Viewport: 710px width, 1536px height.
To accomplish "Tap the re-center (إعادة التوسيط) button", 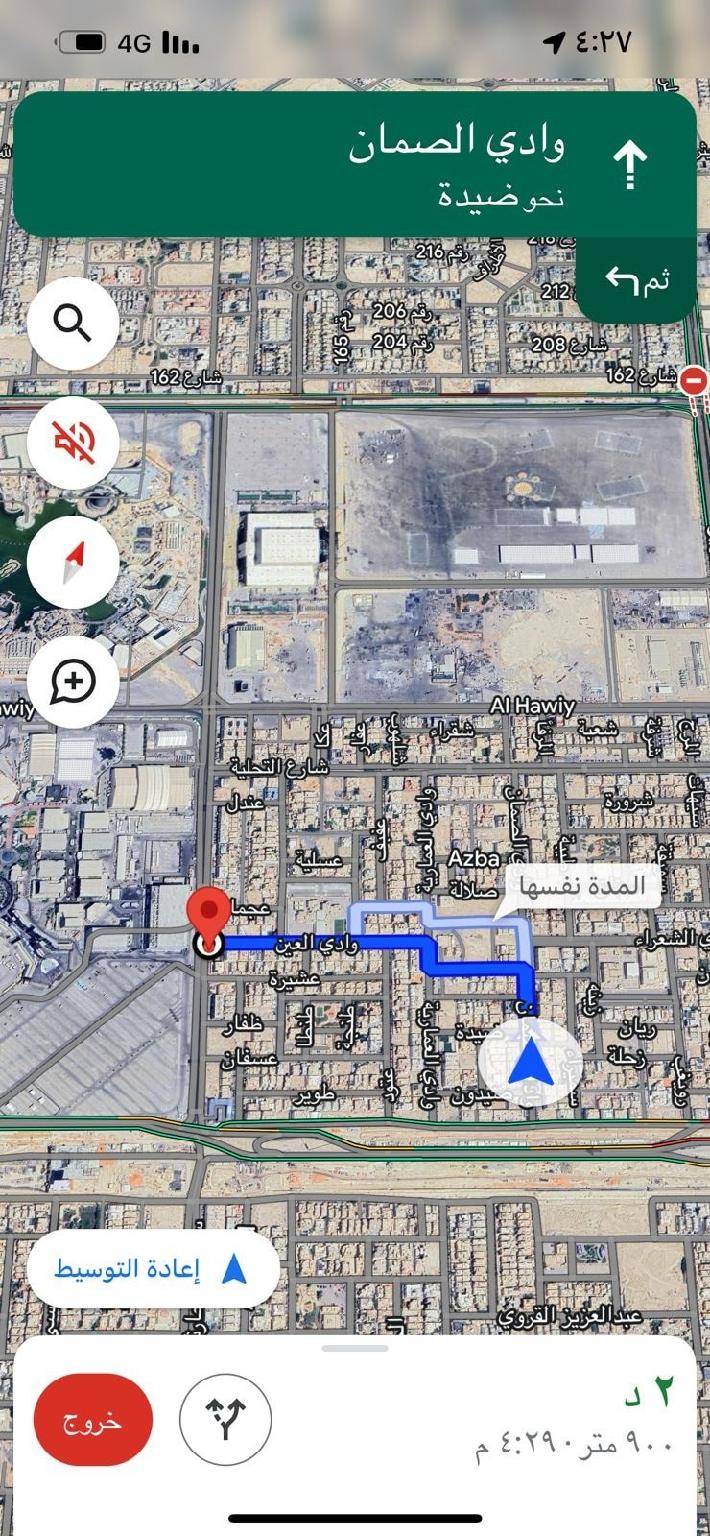I will pos(153,1269).
